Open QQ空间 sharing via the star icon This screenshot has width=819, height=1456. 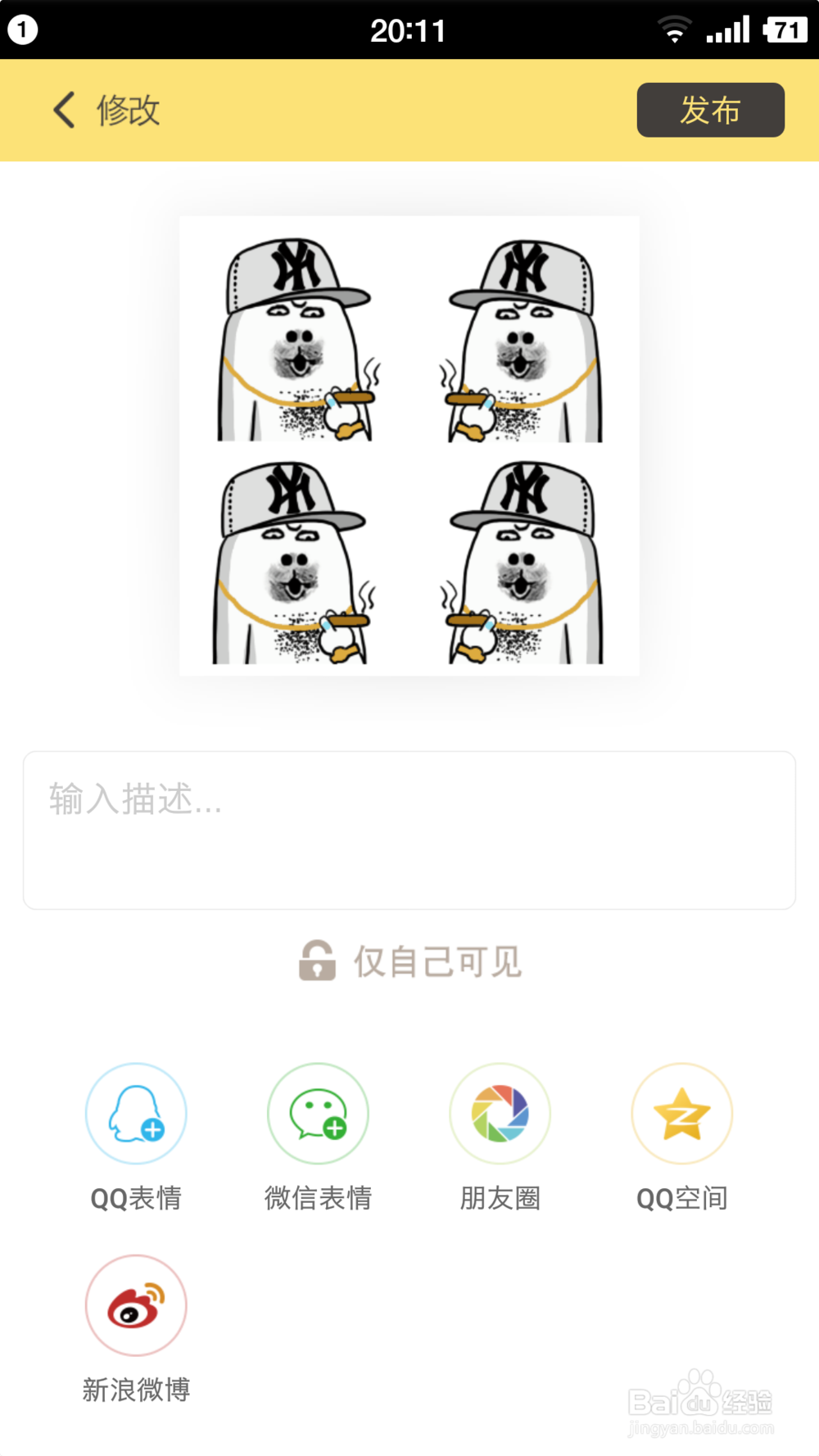[x=682, y=1114]
